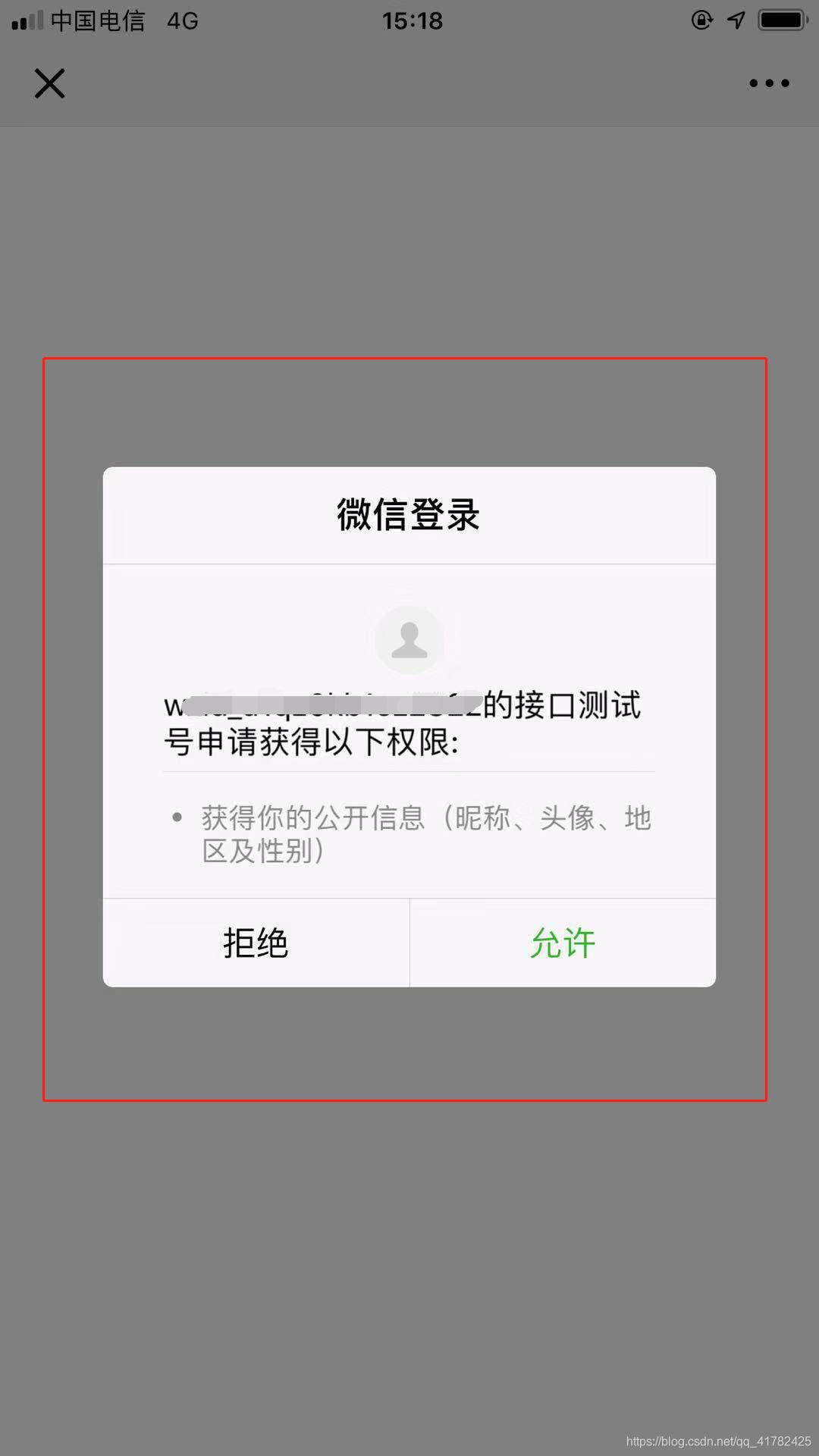Tap 拒绝 to reject the permission request
Viewport: 819px width, 1456px height.
click(x=256, y=943)
